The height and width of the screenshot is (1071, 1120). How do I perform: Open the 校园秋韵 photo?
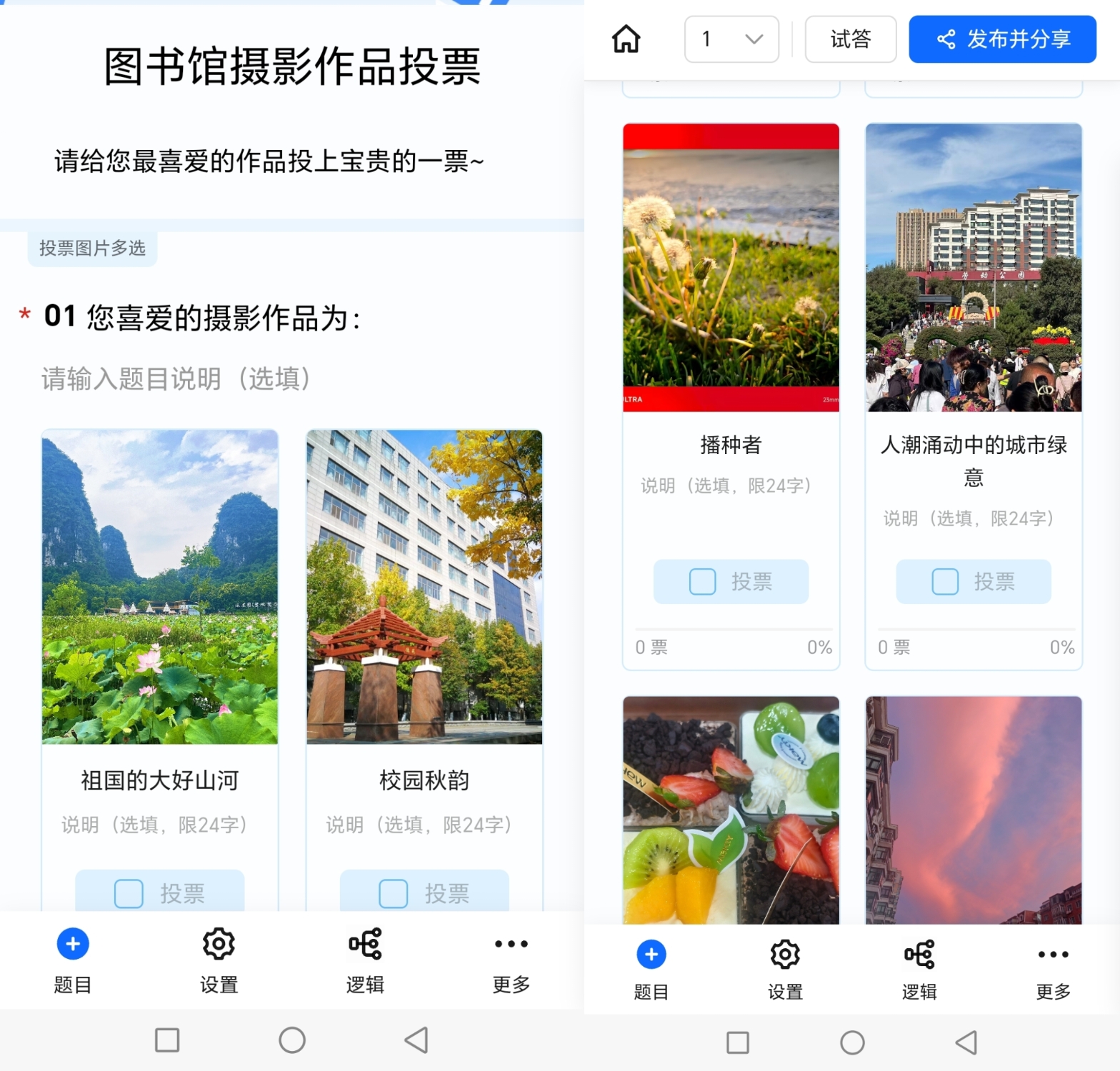coord(424,587)
